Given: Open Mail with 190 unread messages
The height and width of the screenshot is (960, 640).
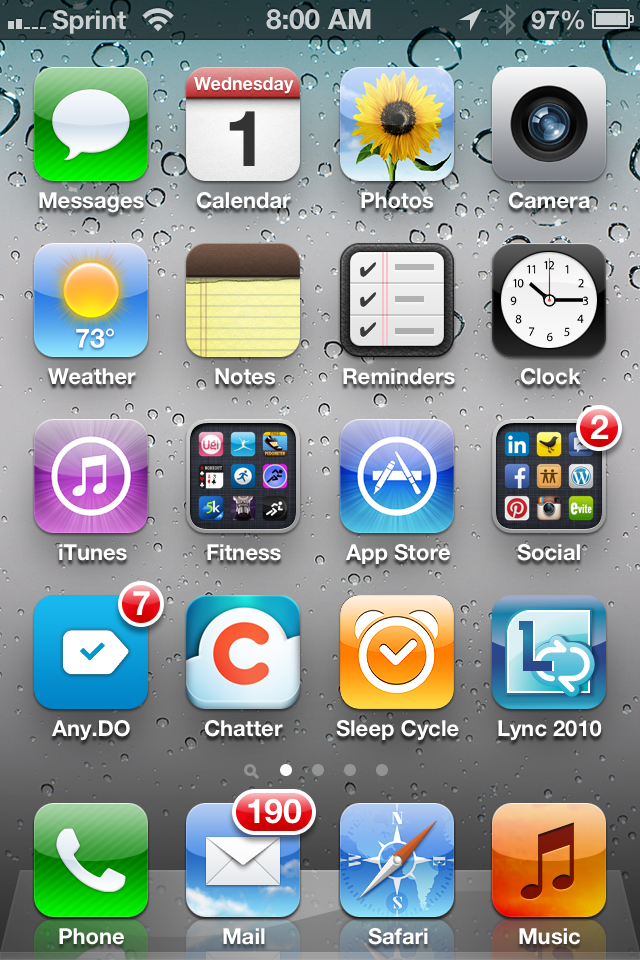Looking at the screenshot, I should [243, 861].
